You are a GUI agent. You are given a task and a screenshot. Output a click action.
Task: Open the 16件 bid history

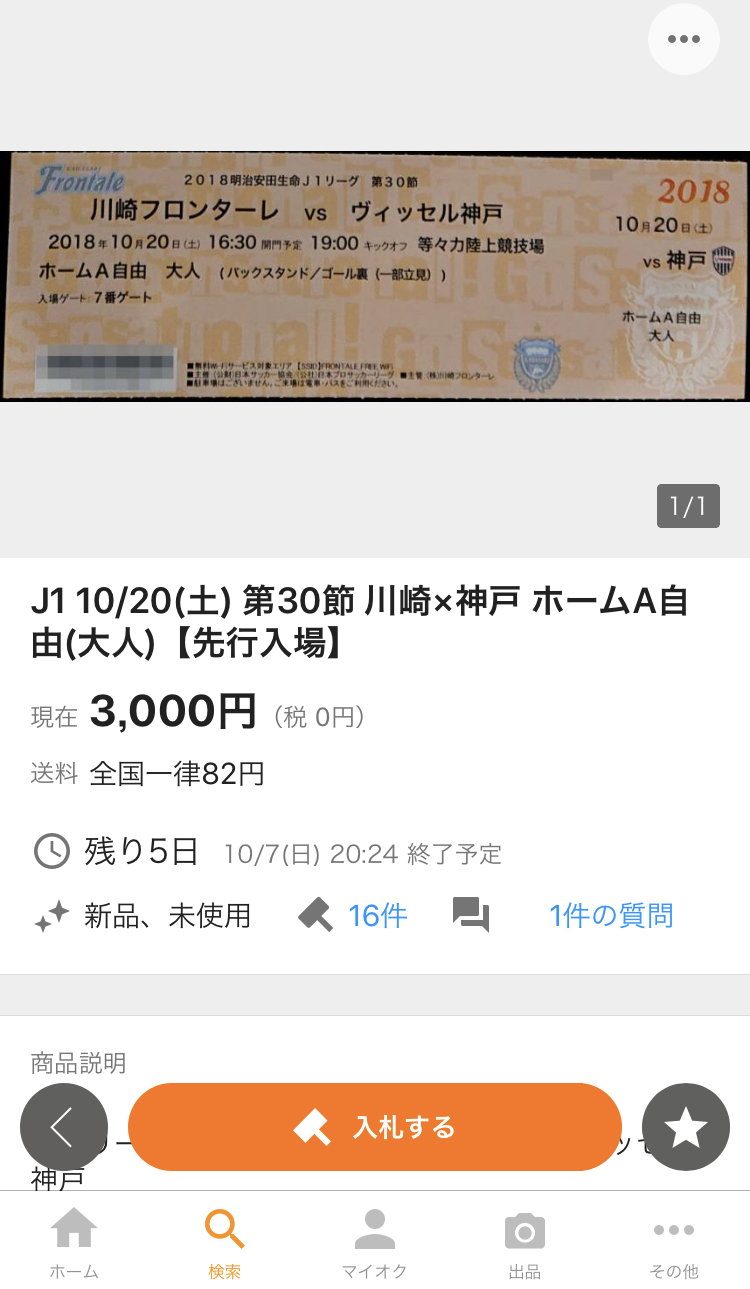[376, 915]
